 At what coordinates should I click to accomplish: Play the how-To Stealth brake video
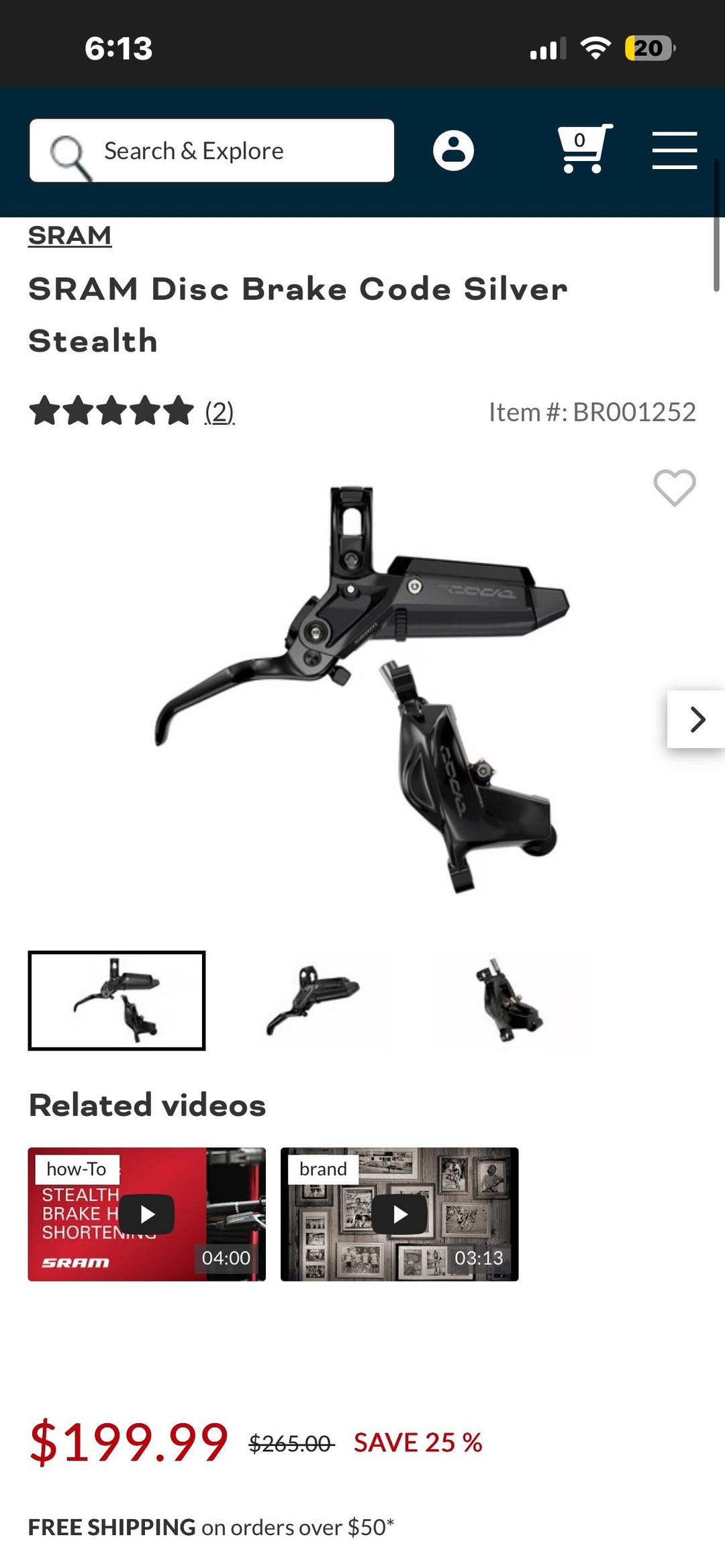[x=147, y=1214]
